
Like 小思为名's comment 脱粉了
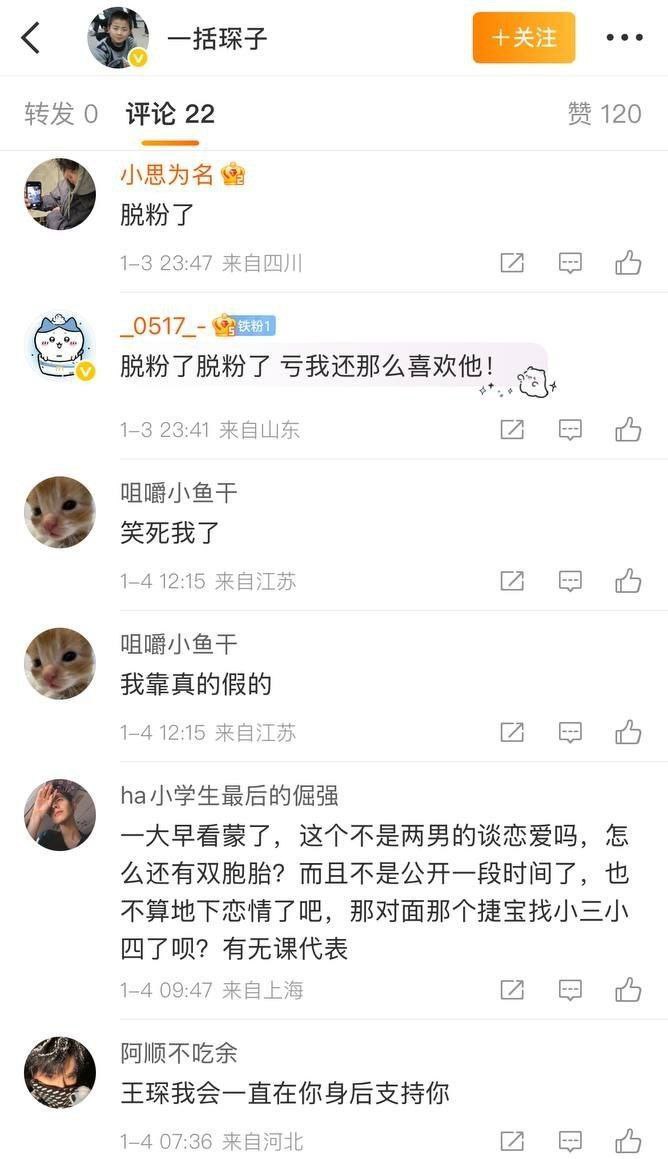click(628, 263)
